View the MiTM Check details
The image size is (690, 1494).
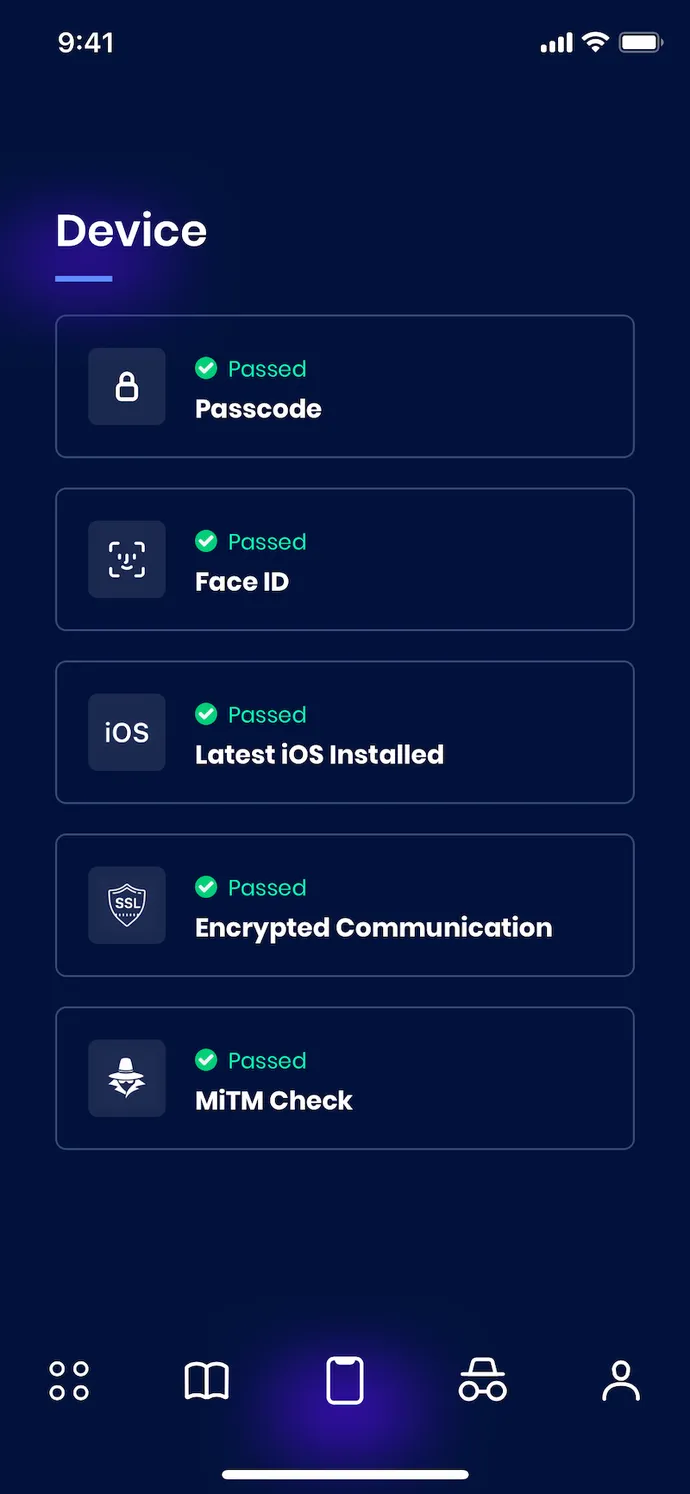coord(345,1078)
